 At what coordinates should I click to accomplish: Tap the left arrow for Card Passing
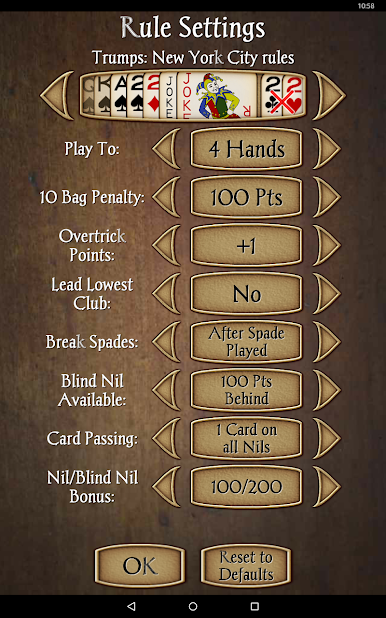point(166,438)
